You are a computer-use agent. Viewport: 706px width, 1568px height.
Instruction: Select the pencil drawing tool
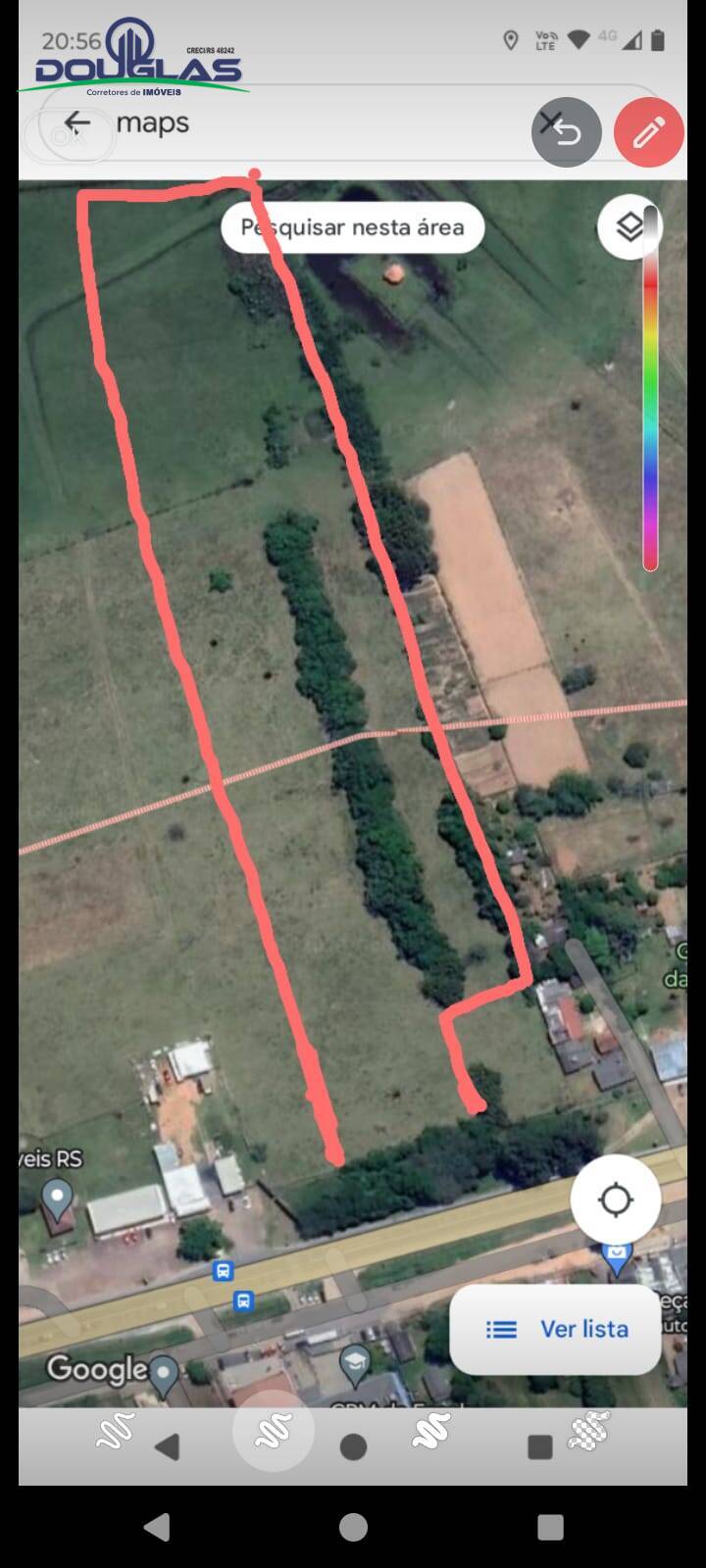click(647, 131)
